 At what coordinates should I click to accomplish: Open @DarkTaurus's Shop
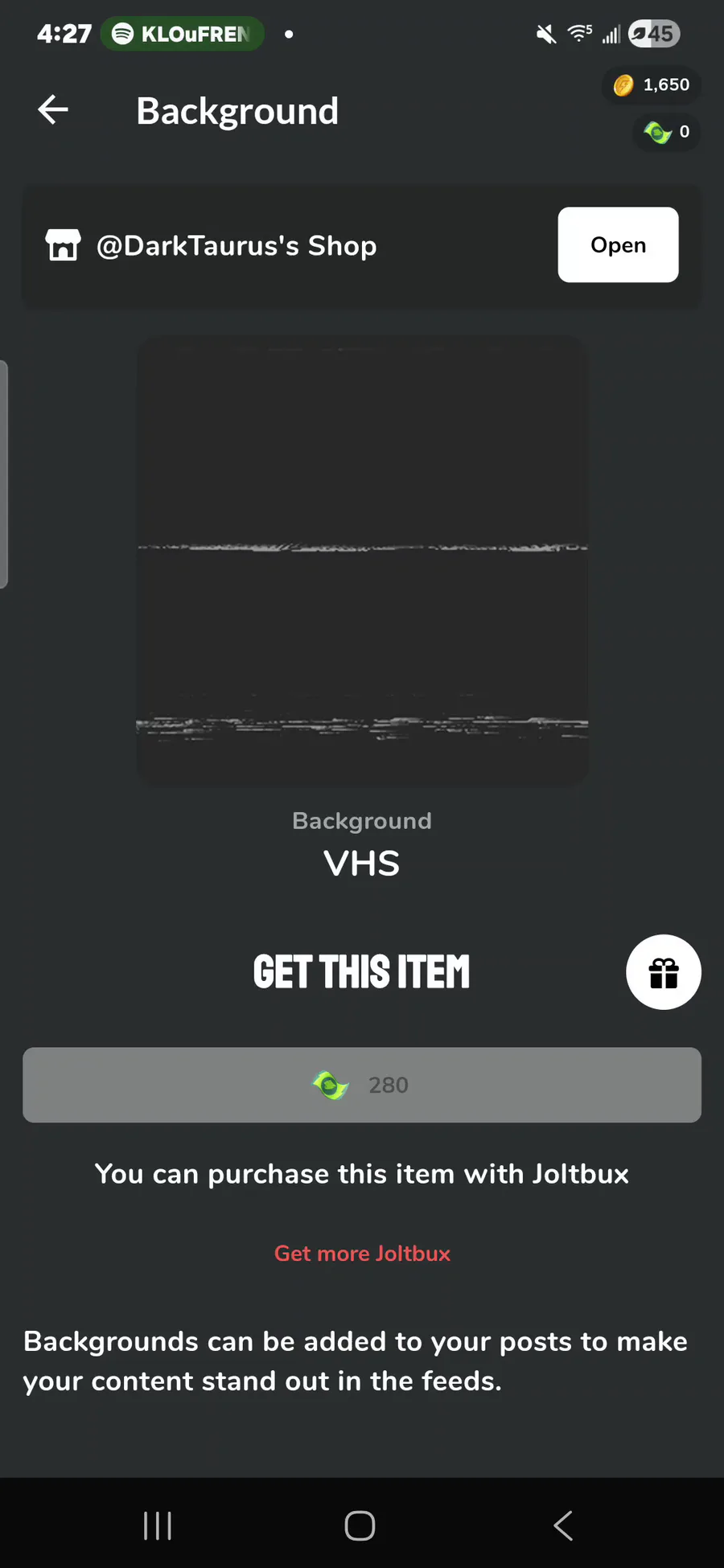618,245
